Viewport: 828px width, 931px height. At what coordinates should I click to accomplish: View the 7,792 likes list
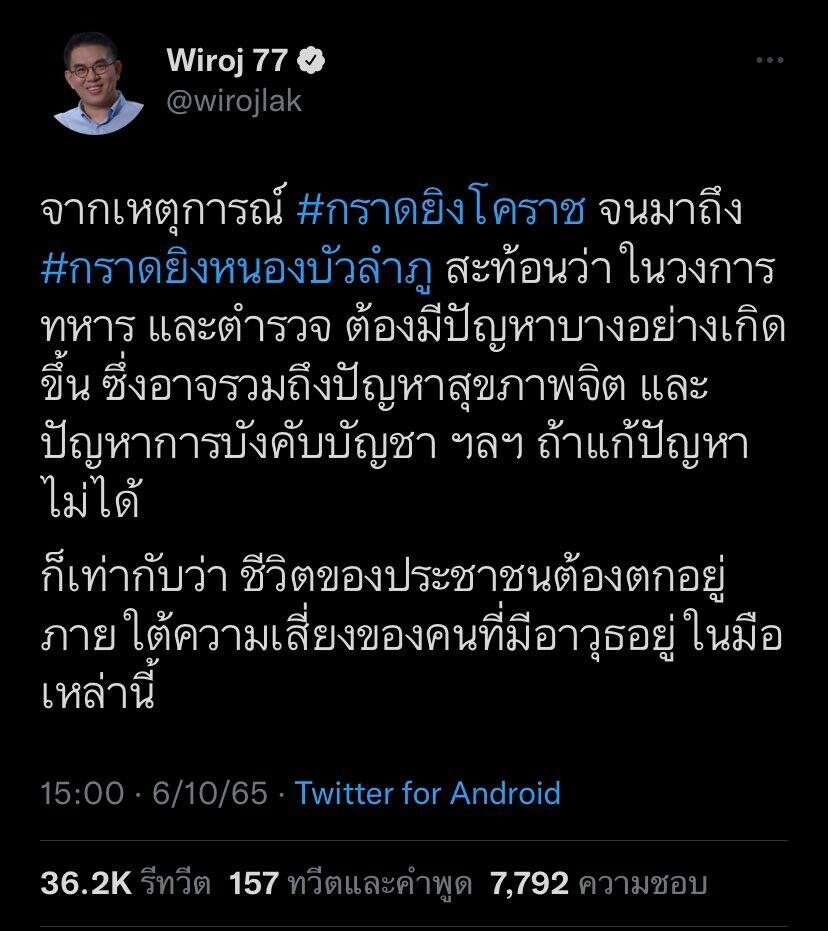(598, 883)
